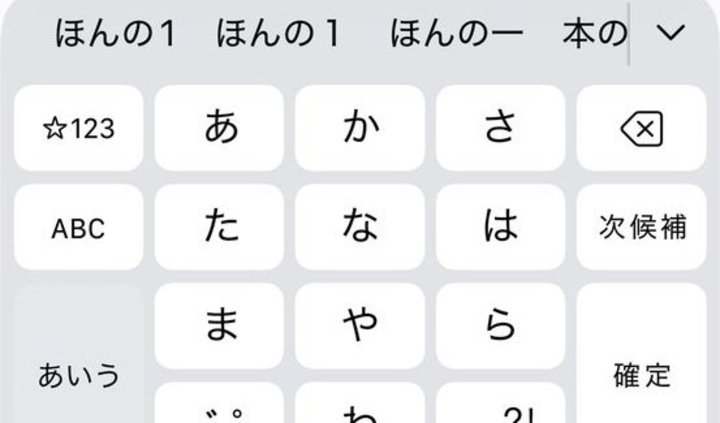The height and width of the screenshot is (423, 720).
Task: Tap the あ key
Action: [x=219, y=128]
